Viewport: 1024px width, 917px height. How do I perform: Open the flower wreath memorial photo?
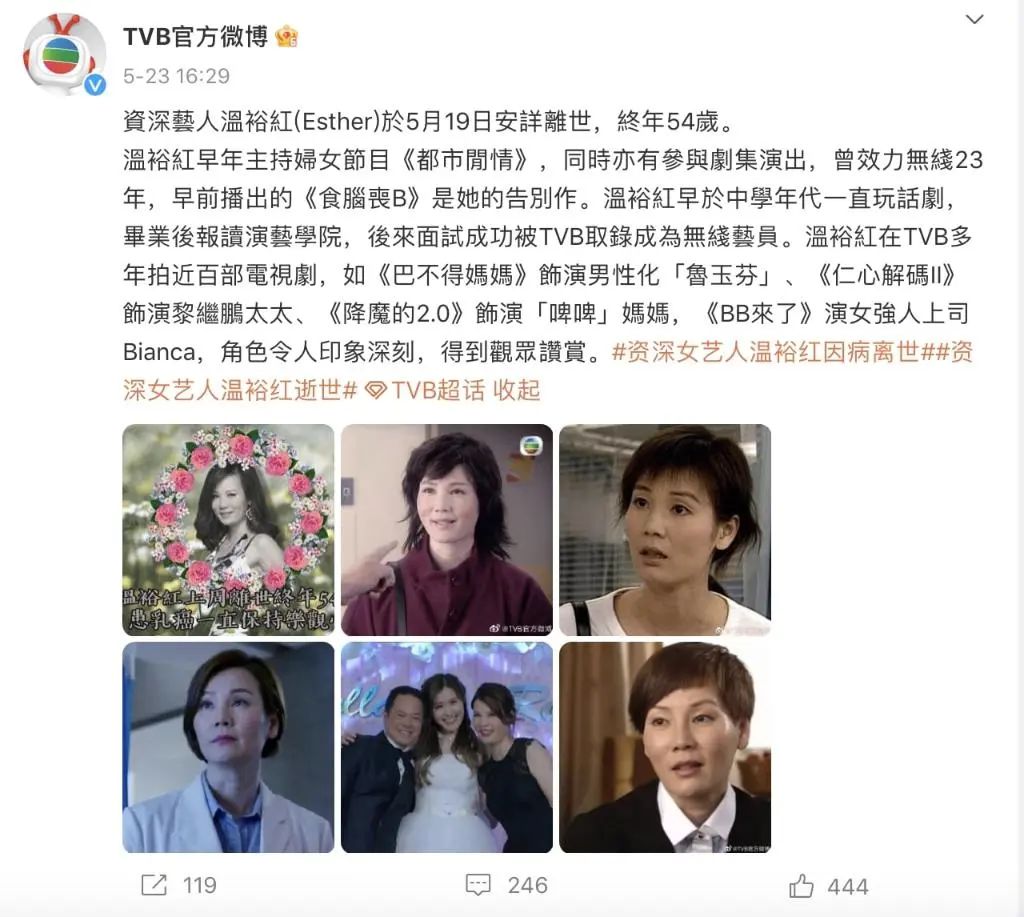pos(228,530)
